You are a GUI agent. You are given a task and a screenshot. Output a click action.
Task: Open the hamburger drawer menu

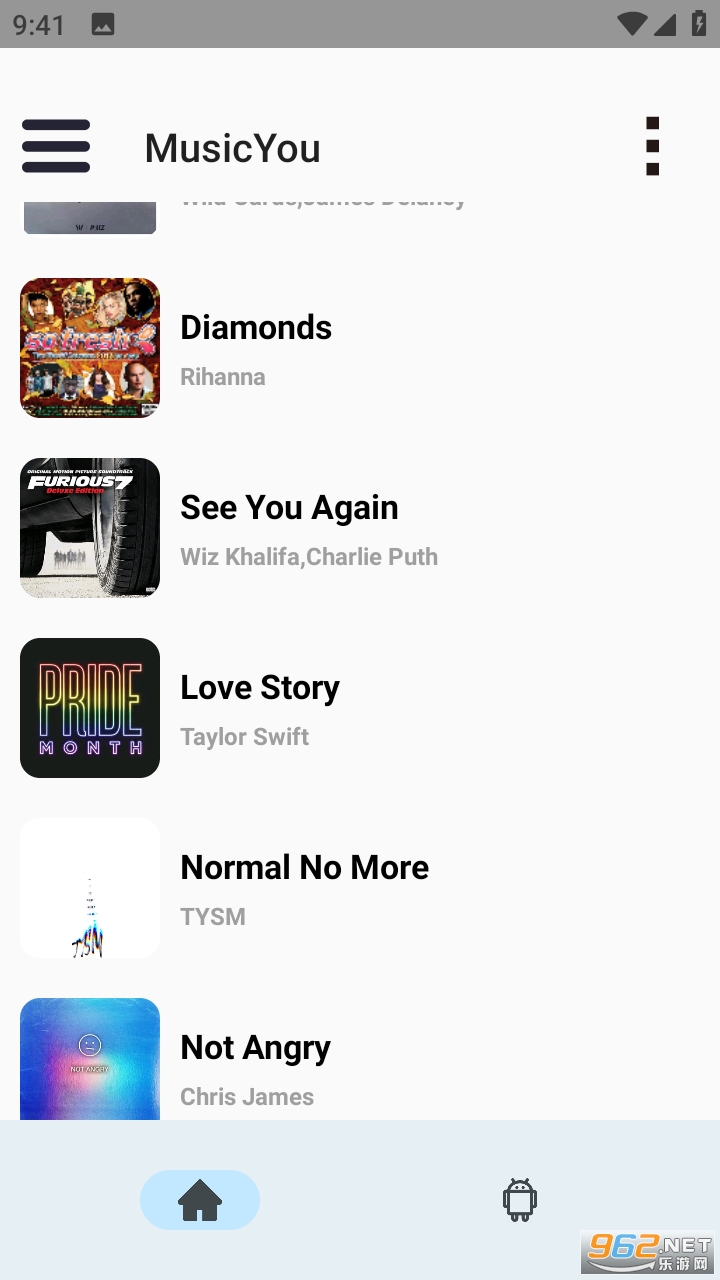pos(56,146)
